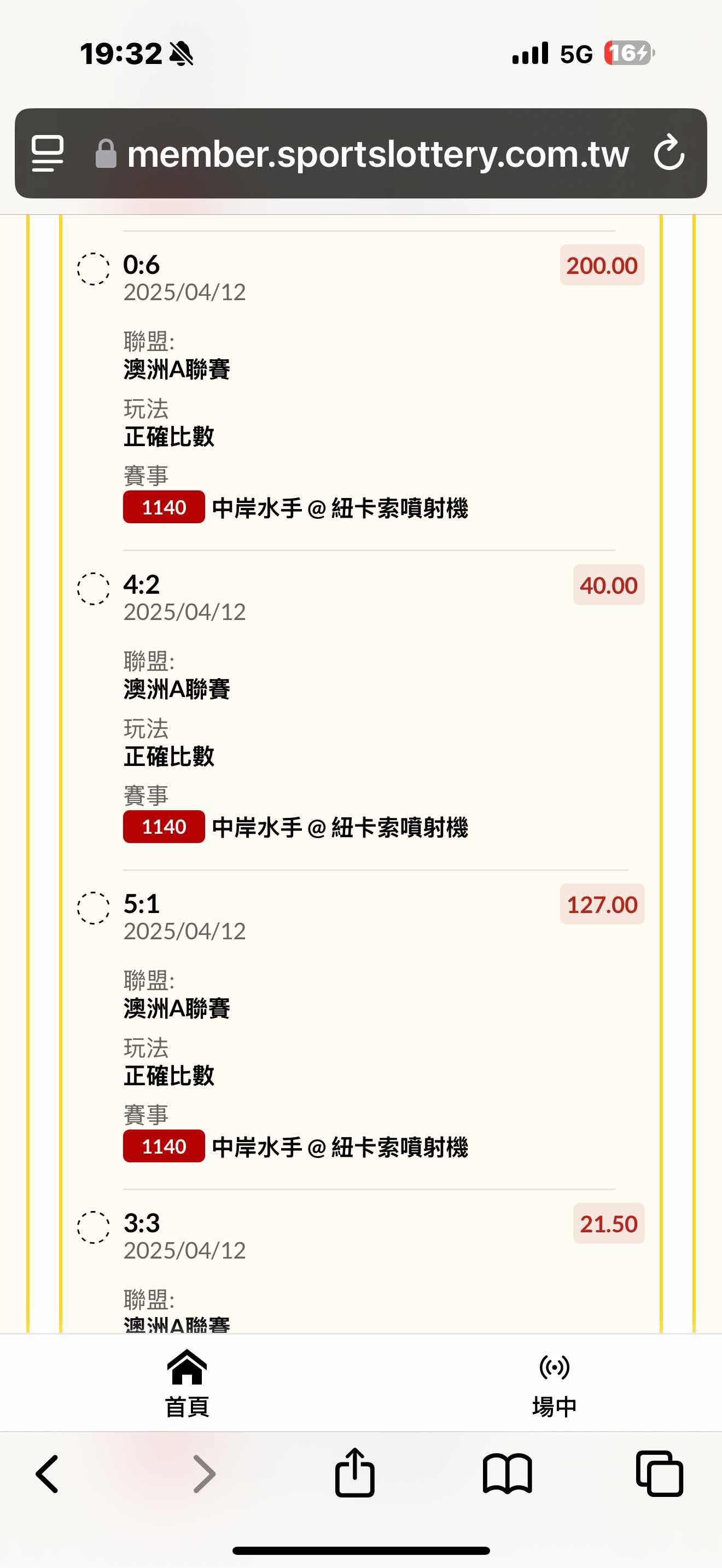Select the 5:1 correct score option
This screenshot has height=1568, width=722.
(x=93, y=908)
